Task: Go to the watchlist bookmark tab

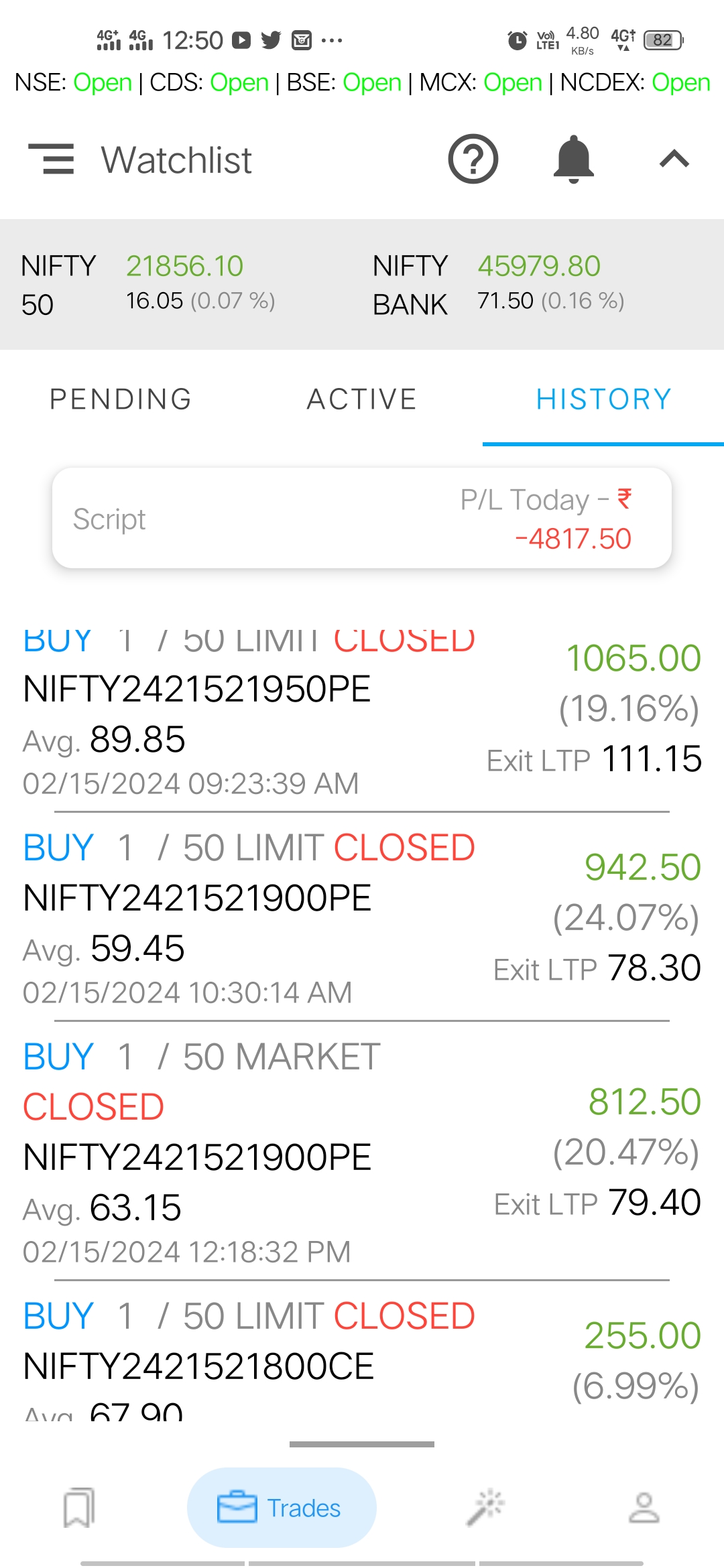Action: pos(79,1508)
